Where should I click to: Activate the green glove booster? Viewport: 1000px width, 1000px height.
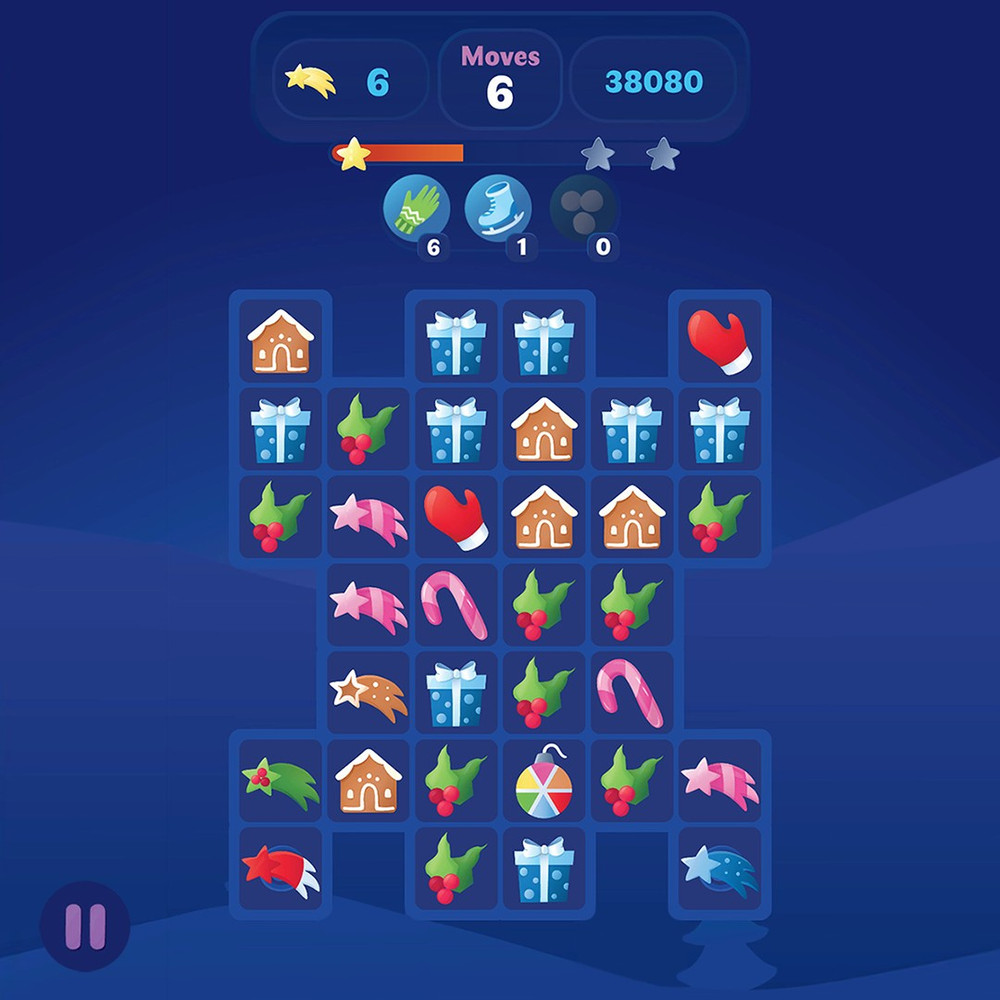click(x=416, y=209)
